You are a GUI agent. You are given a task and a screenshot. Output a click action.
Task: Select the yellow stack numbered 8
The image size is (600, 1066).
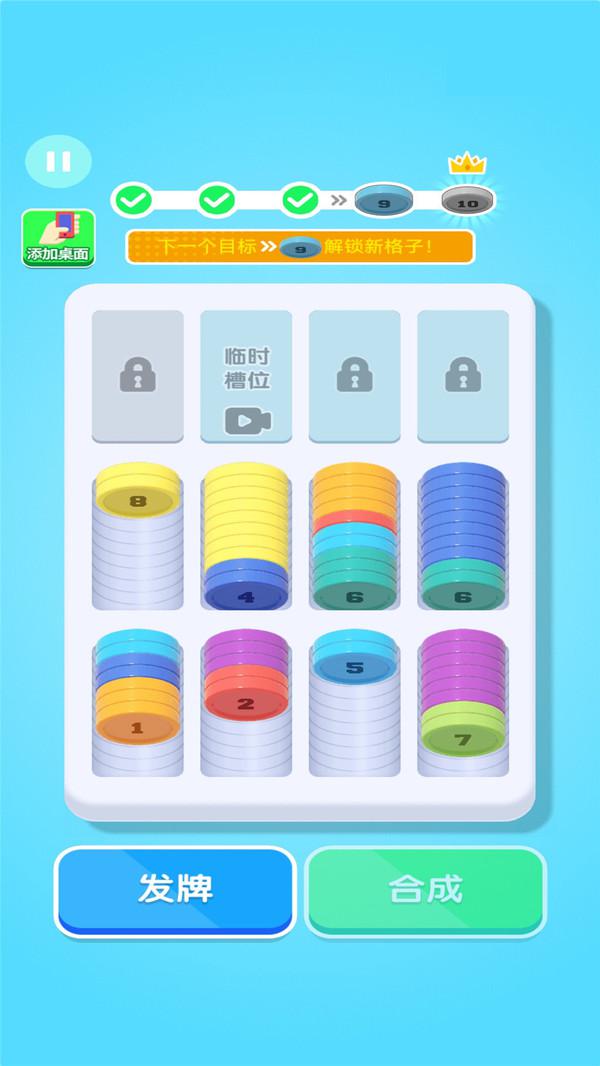point(138,536)
